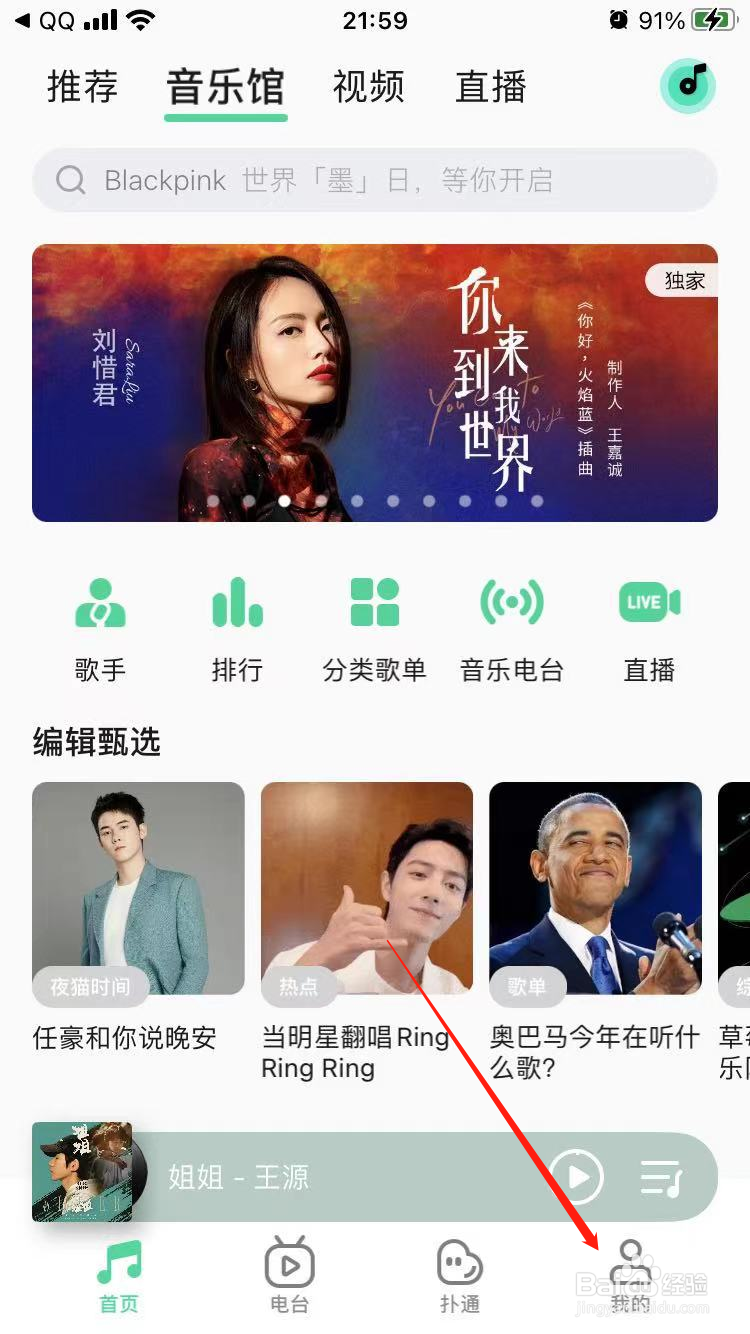Open 音乐电台 radio
The image size is (750, 1334).
pos(512,627)
